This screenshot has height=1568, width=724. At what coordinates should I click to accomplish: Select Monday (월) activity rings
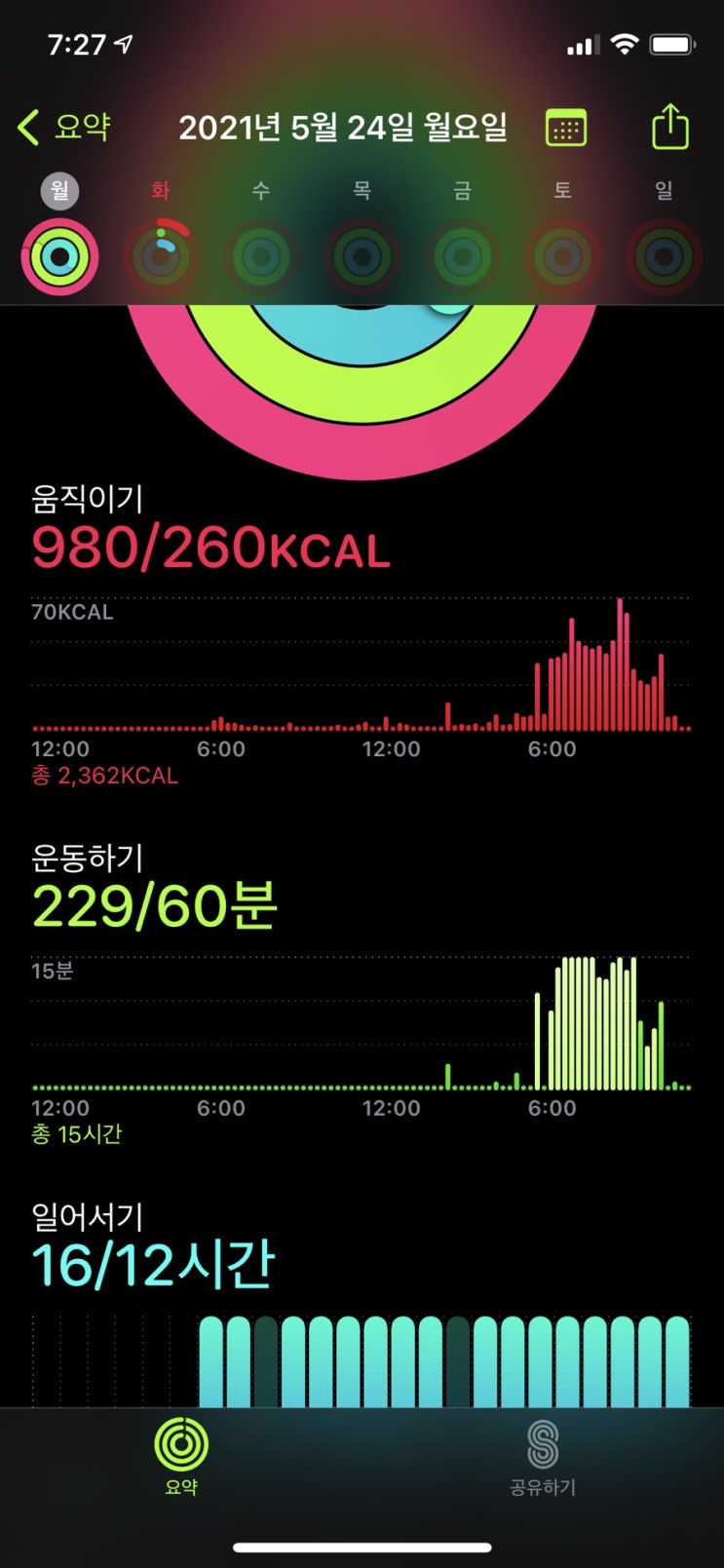point(60,257)
